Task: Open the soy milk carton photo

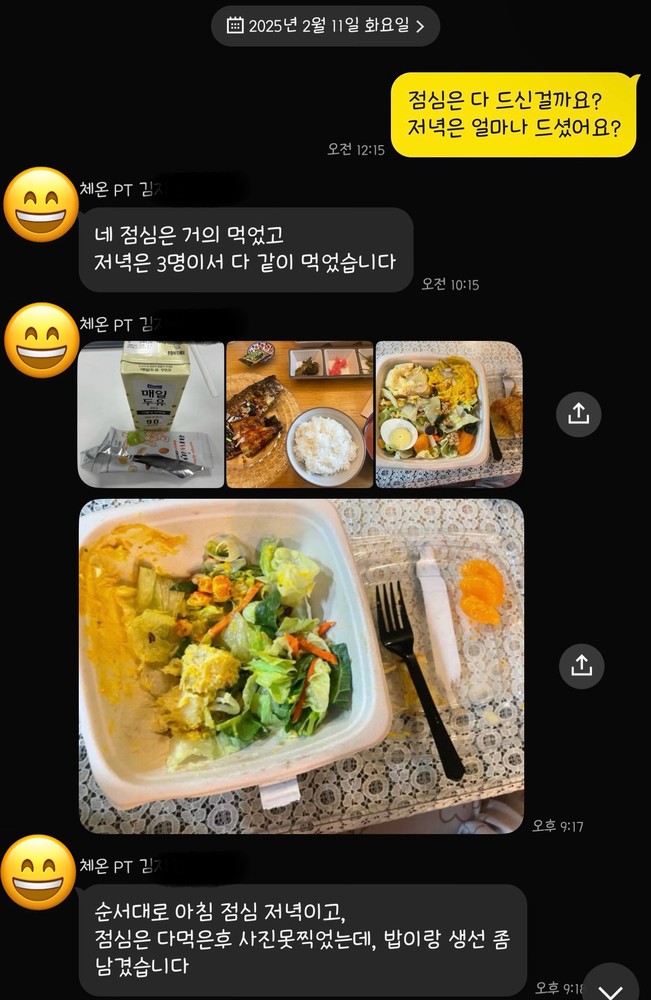Action: click(151, 414)
